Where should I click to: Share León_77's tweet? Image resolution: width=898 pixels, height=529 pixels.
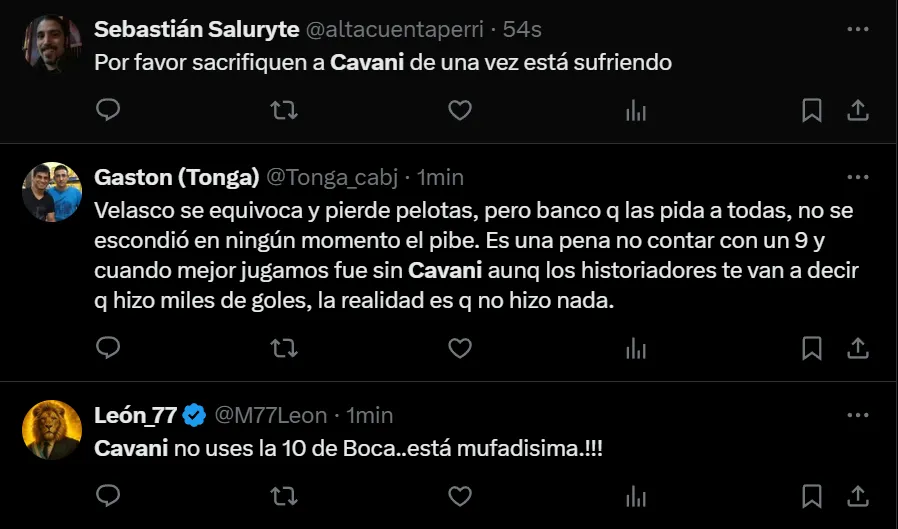[857, 495]
